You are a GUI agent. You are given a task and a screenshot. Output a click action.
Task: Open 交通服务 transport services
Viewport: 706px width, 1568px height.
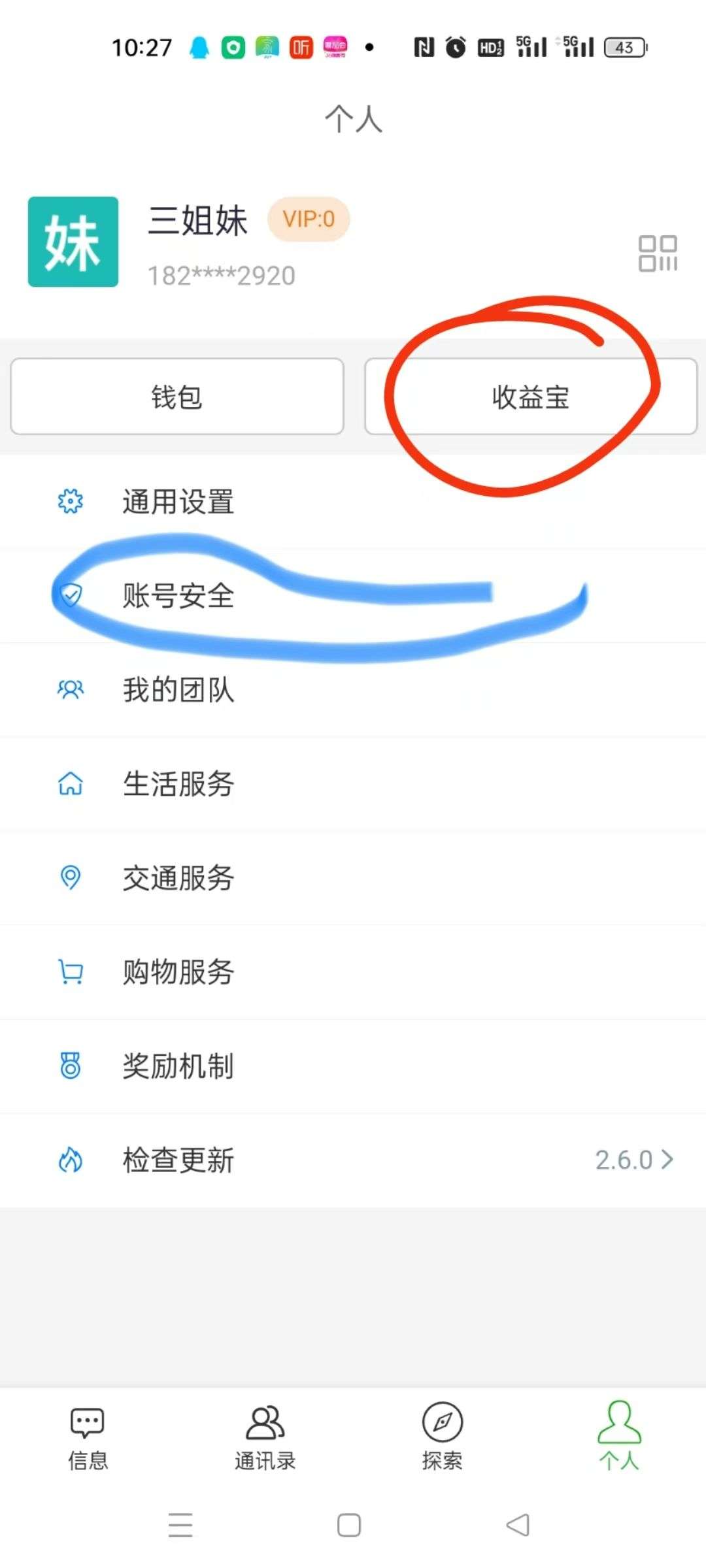coord(353,878)
